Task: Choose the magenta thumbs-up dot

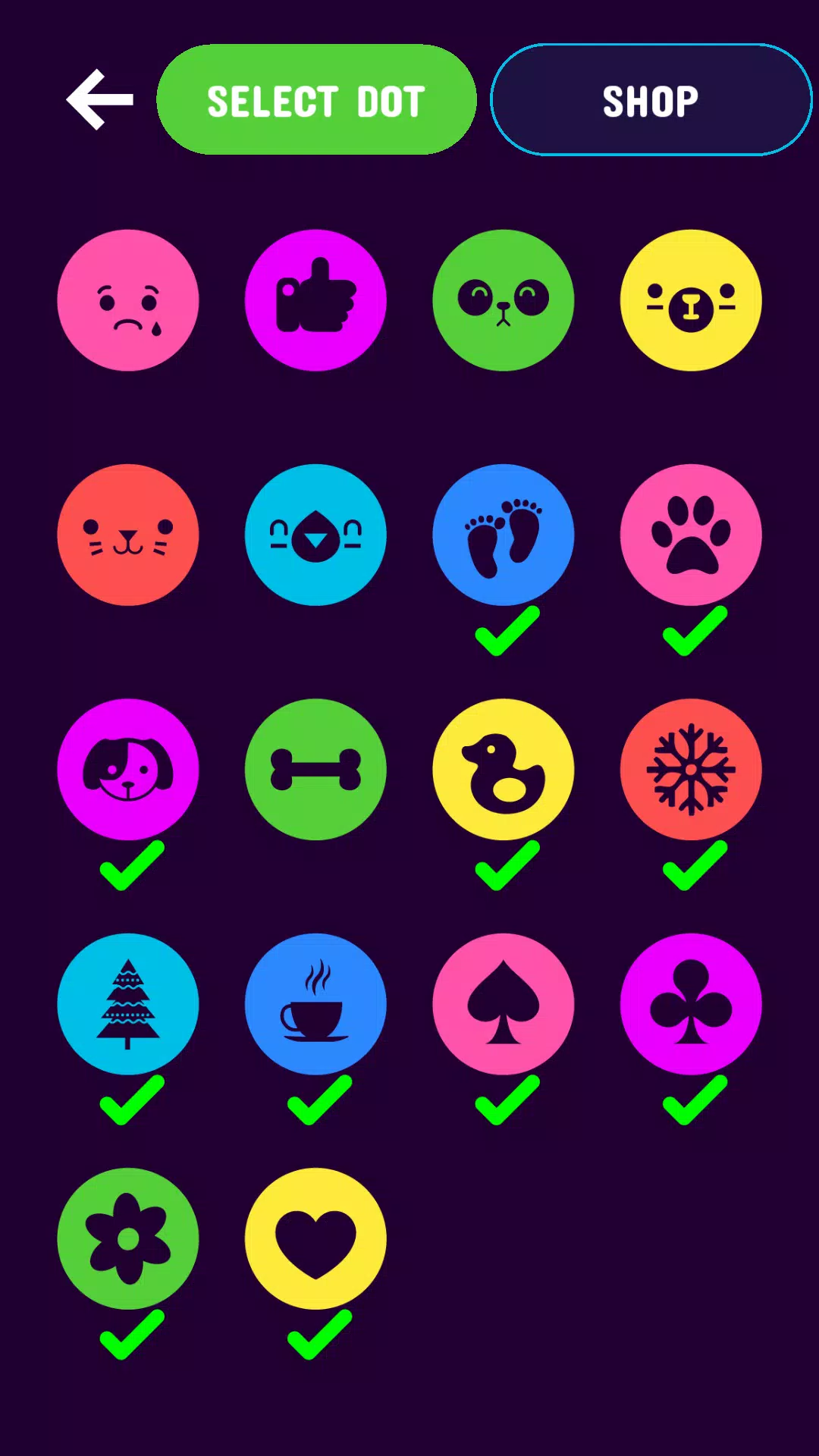Action: 315,300
